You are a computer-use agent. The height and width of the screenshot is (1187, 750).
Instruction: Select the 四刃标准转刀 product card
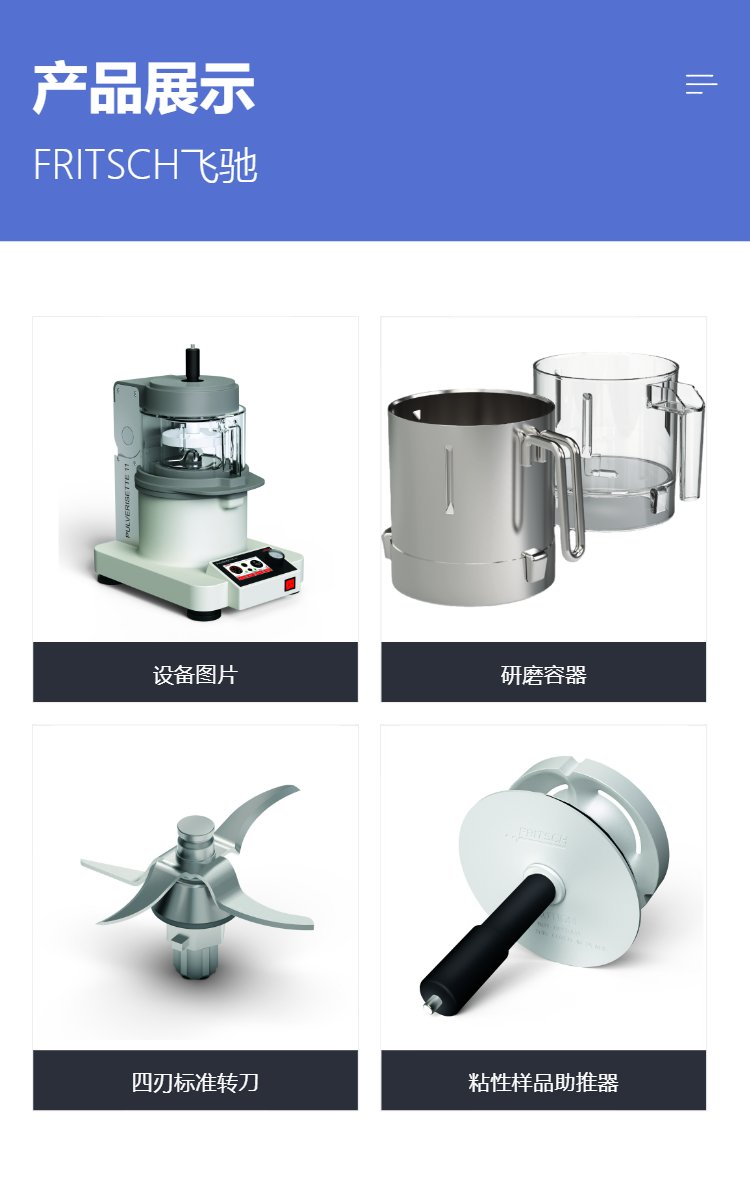pos(195,917)
